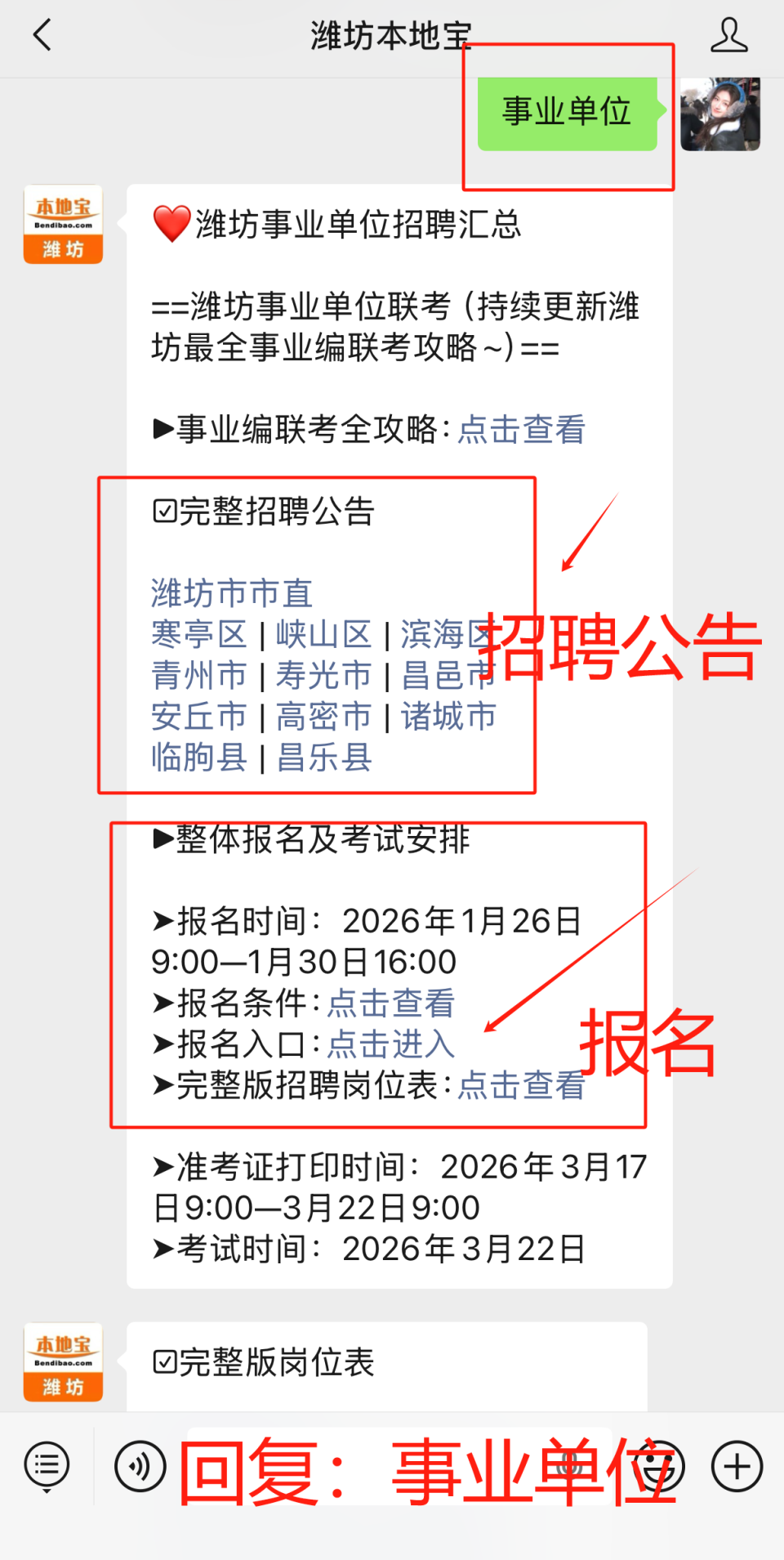Tap your own profile avatar thumbnail

[722, 115]
